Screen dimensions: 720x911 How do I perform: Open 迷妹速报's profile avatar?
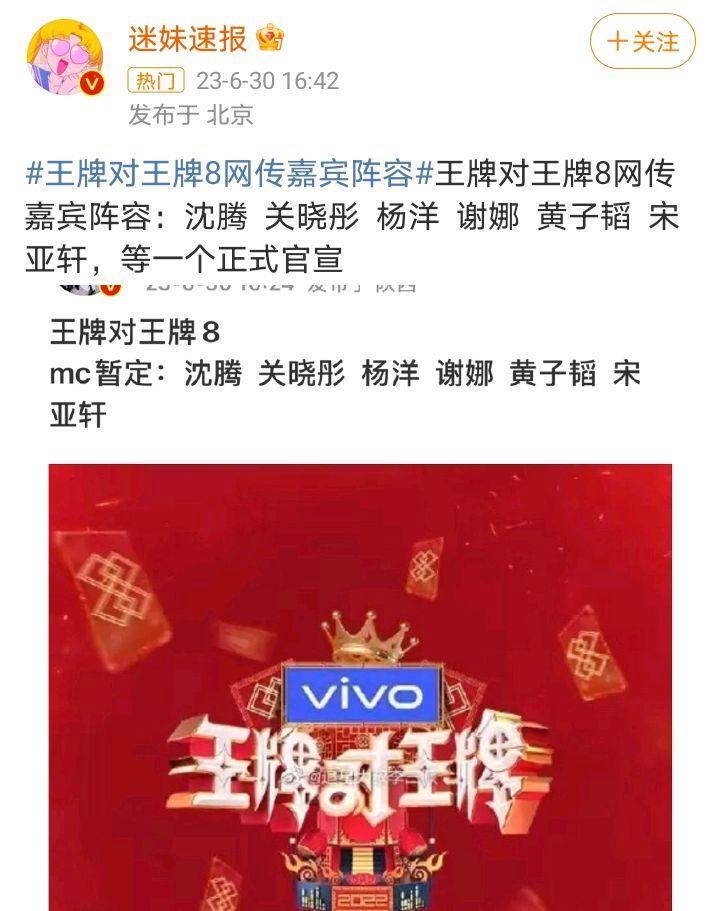coord(64,57)
